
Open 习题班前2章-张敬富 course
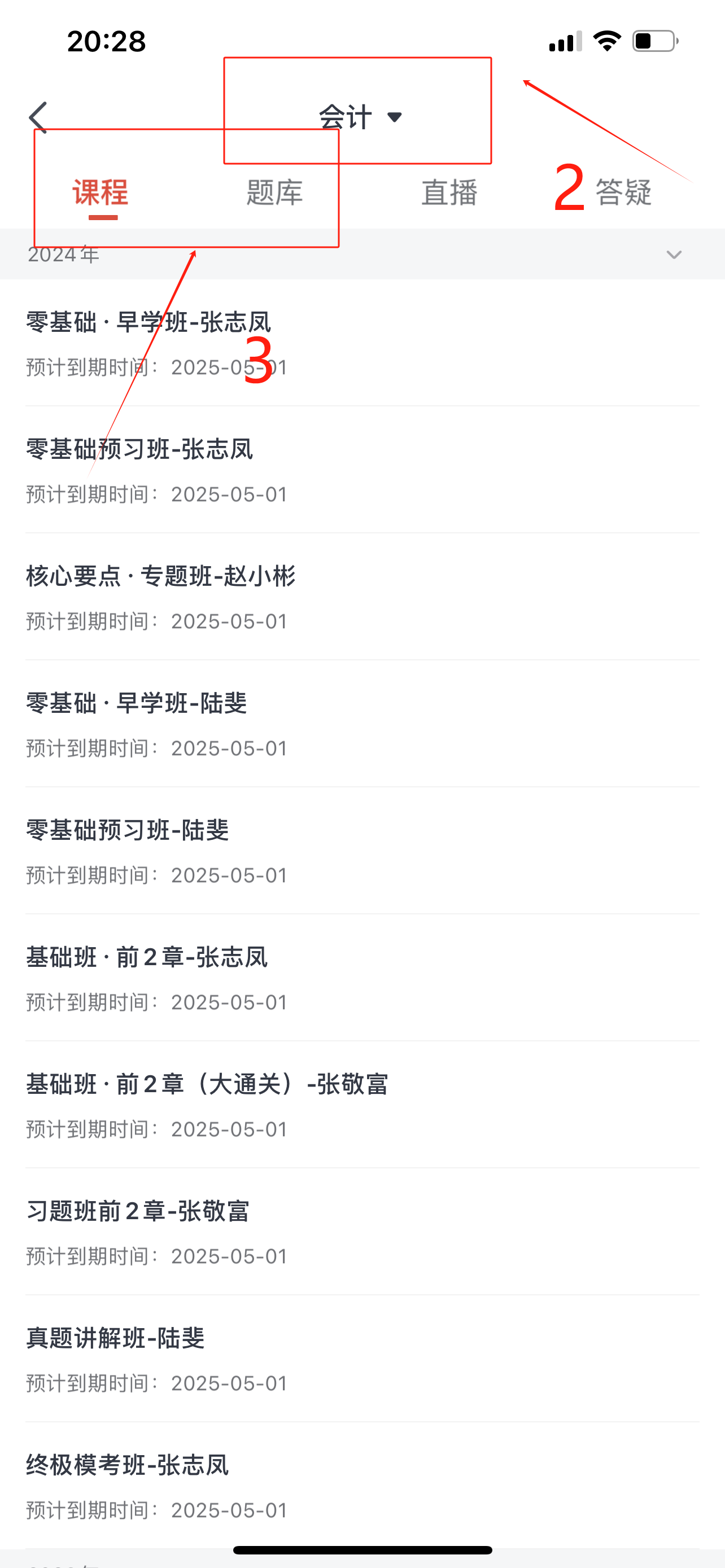pyautogui.click(x=362, y=1232)
